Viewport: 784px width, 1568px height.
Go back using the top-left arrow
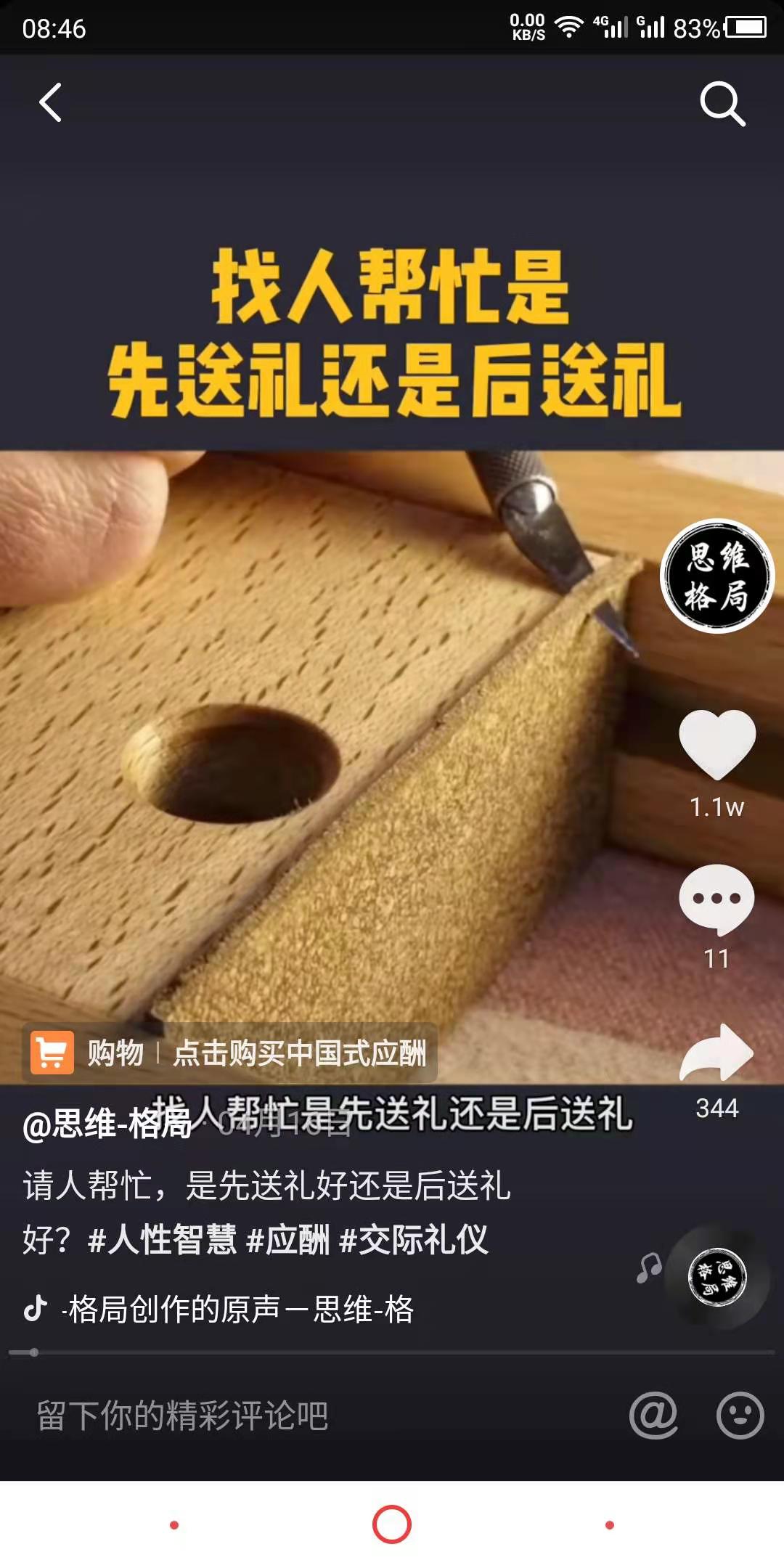tap(50, 103)
